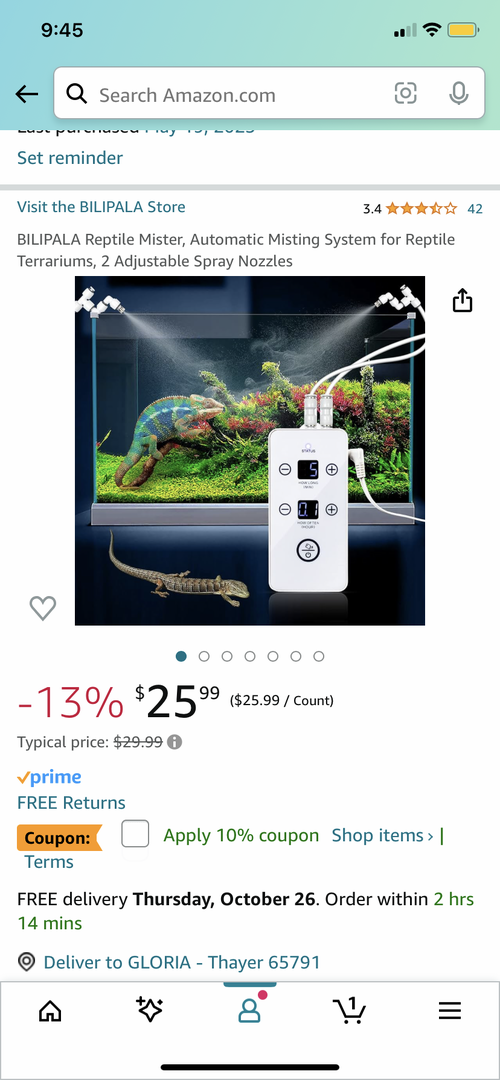This screenshot has height=1080, width=500.
Task: Go to the Home tab
Action: tap(50, 1010)
